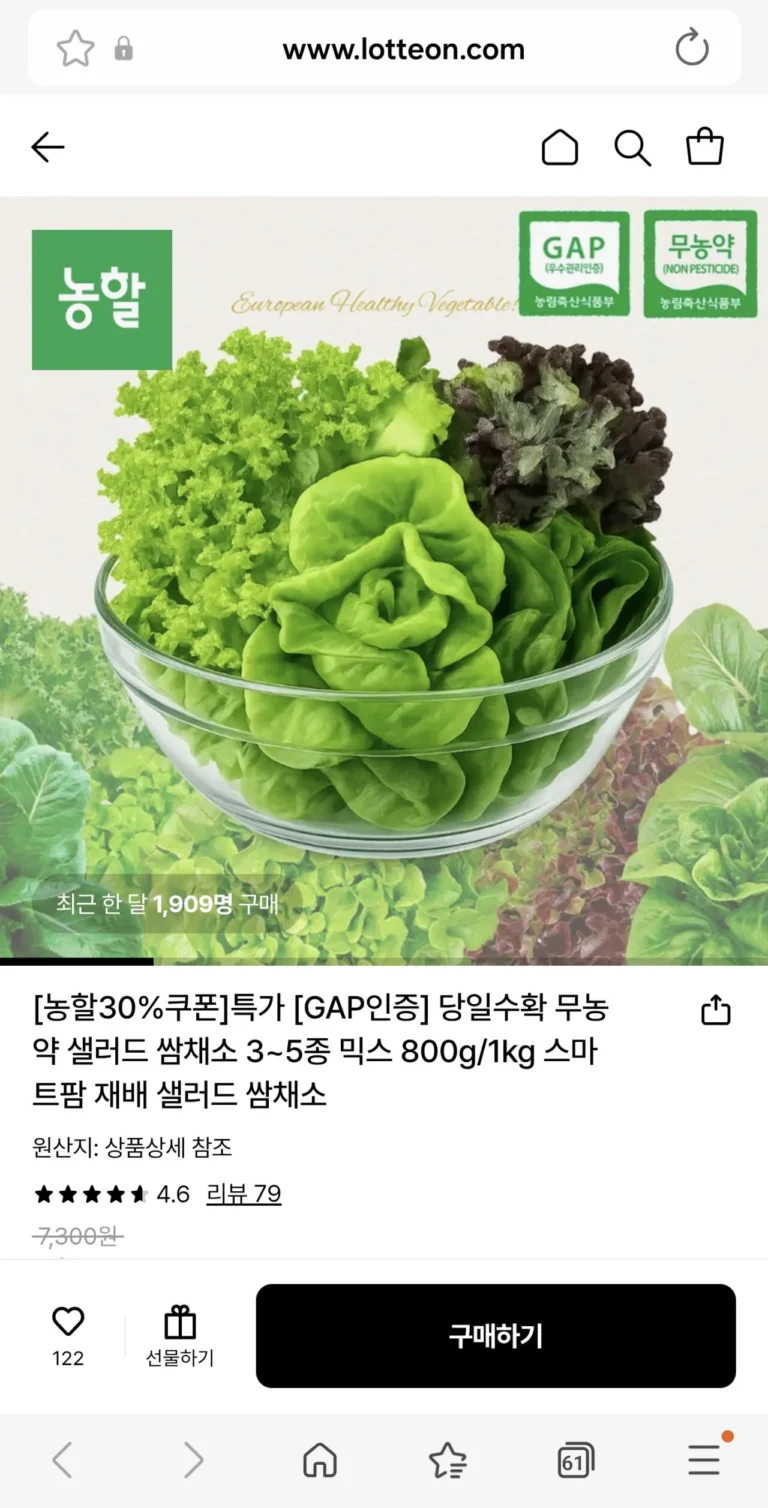
Task: Open the browser hamburger menu
Action: (x=704, y=1461)
